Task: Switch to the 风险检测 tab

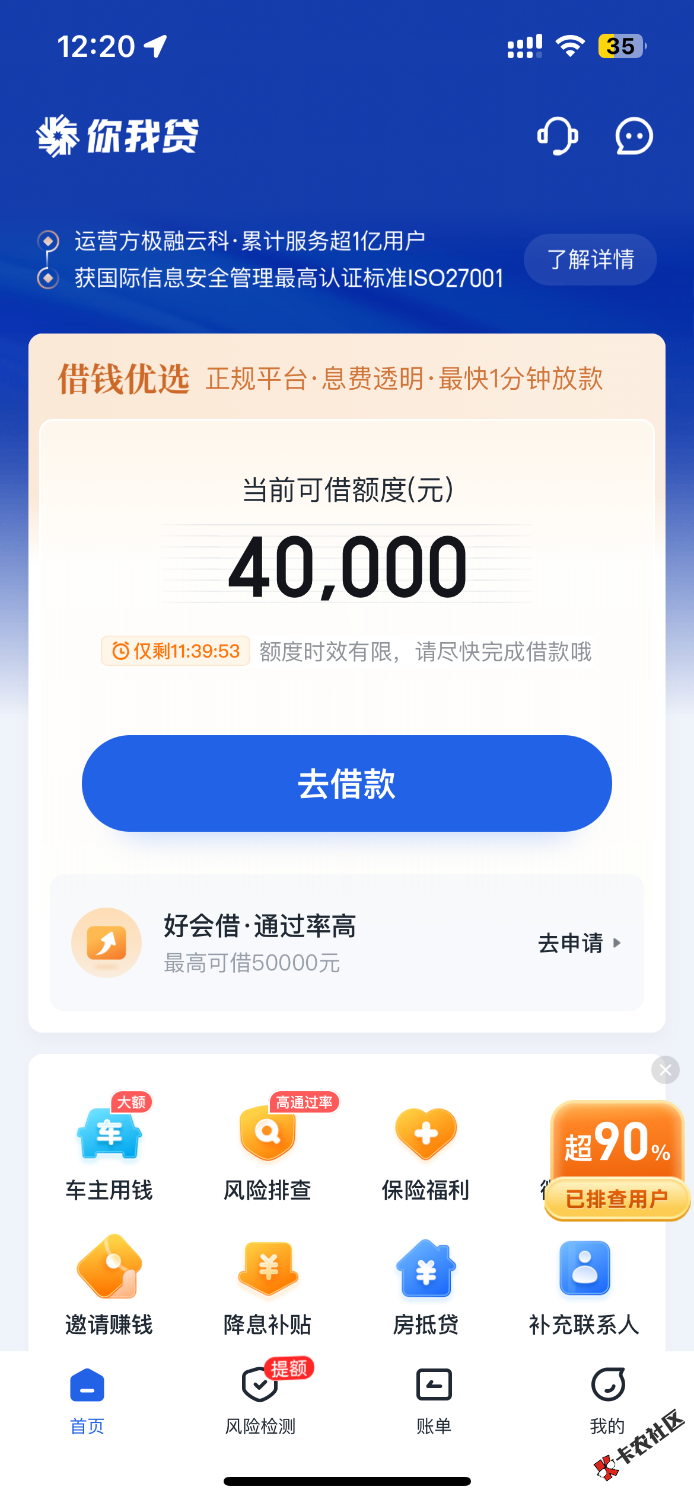Action: [x=260, y=1400]
